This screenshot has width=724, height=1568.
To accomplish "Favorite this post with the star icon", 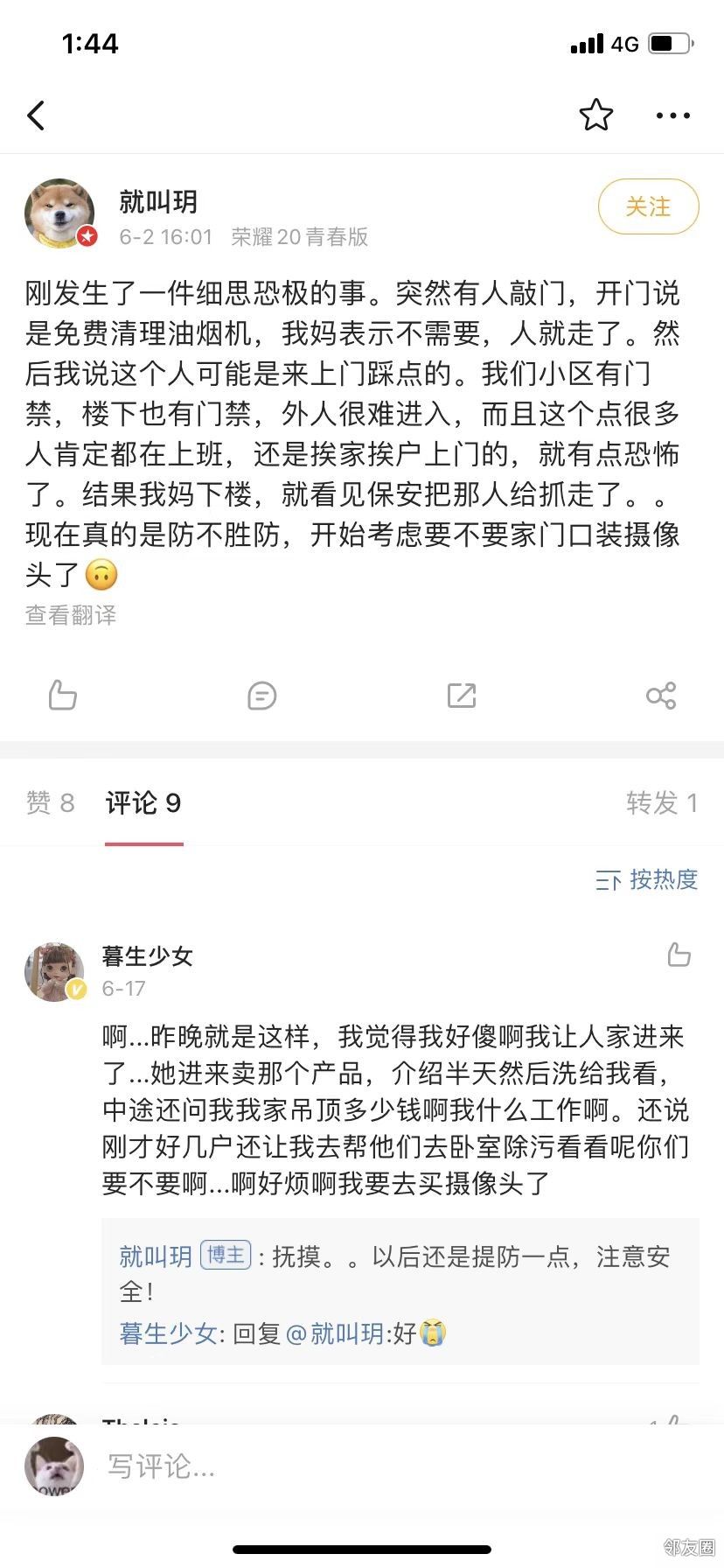I will coord(595,115).
